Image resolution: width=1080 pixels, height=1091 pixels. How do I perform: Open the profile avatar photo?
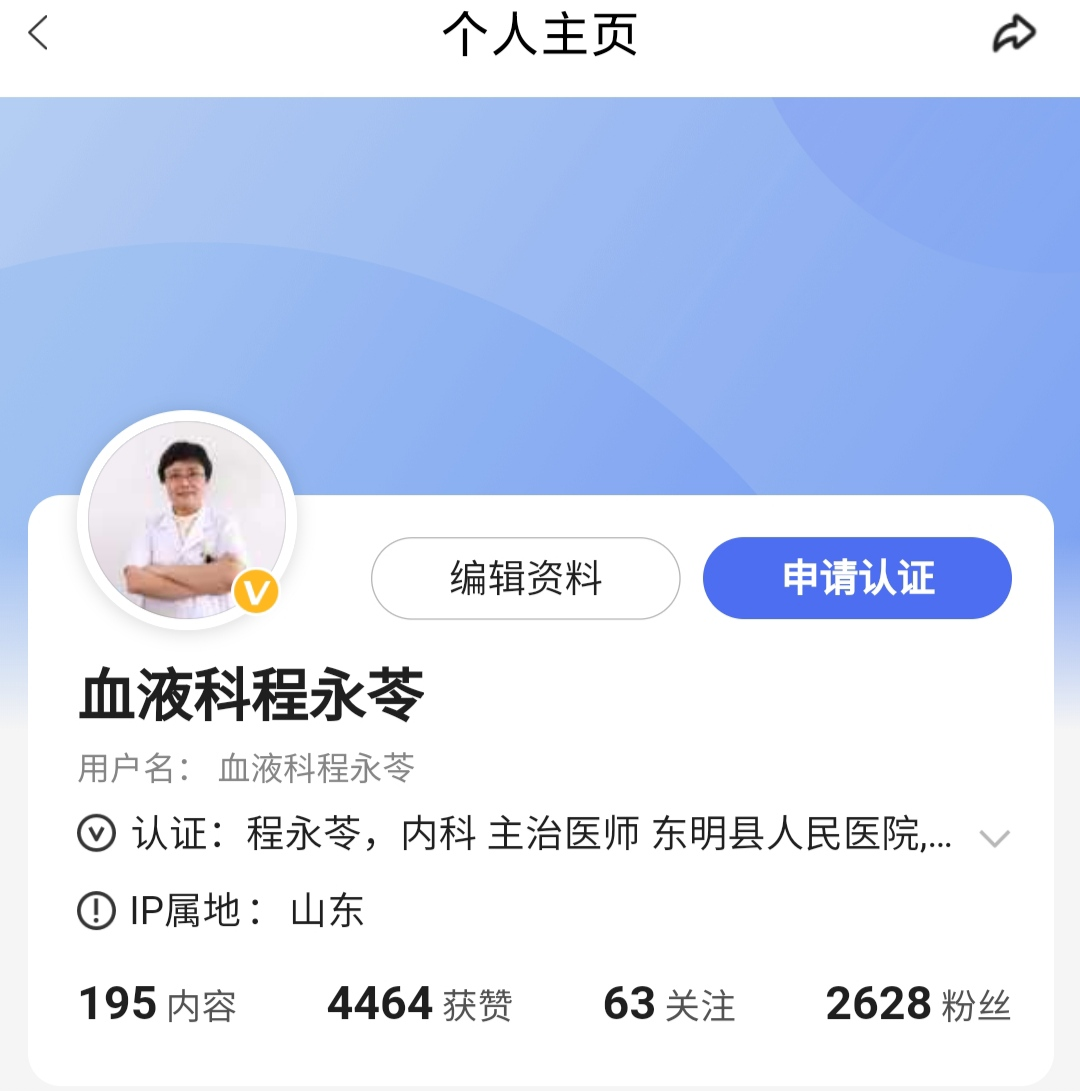pyautogui.click(x=186, y=520)
